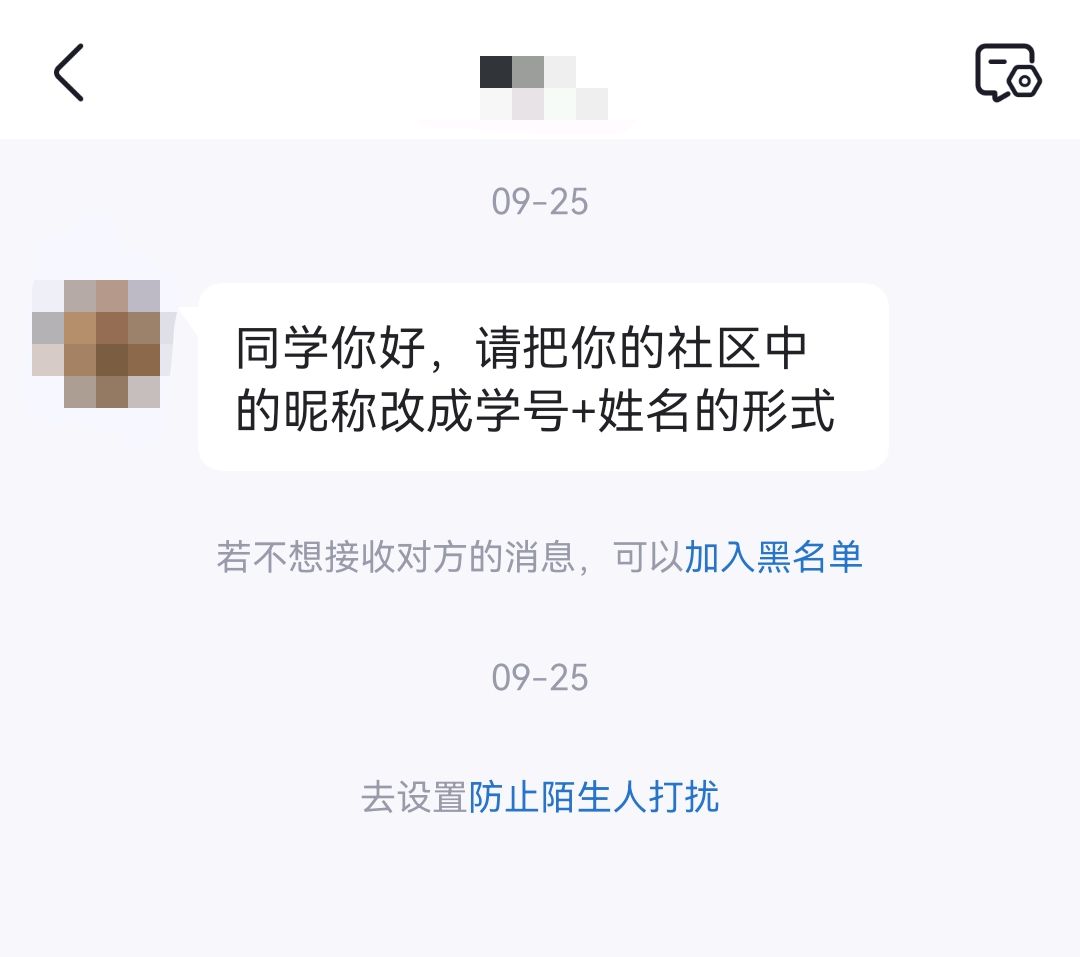Tap the 加入黑名单 link
This screenshot has width=1080, height=957.
pos(773,557)
